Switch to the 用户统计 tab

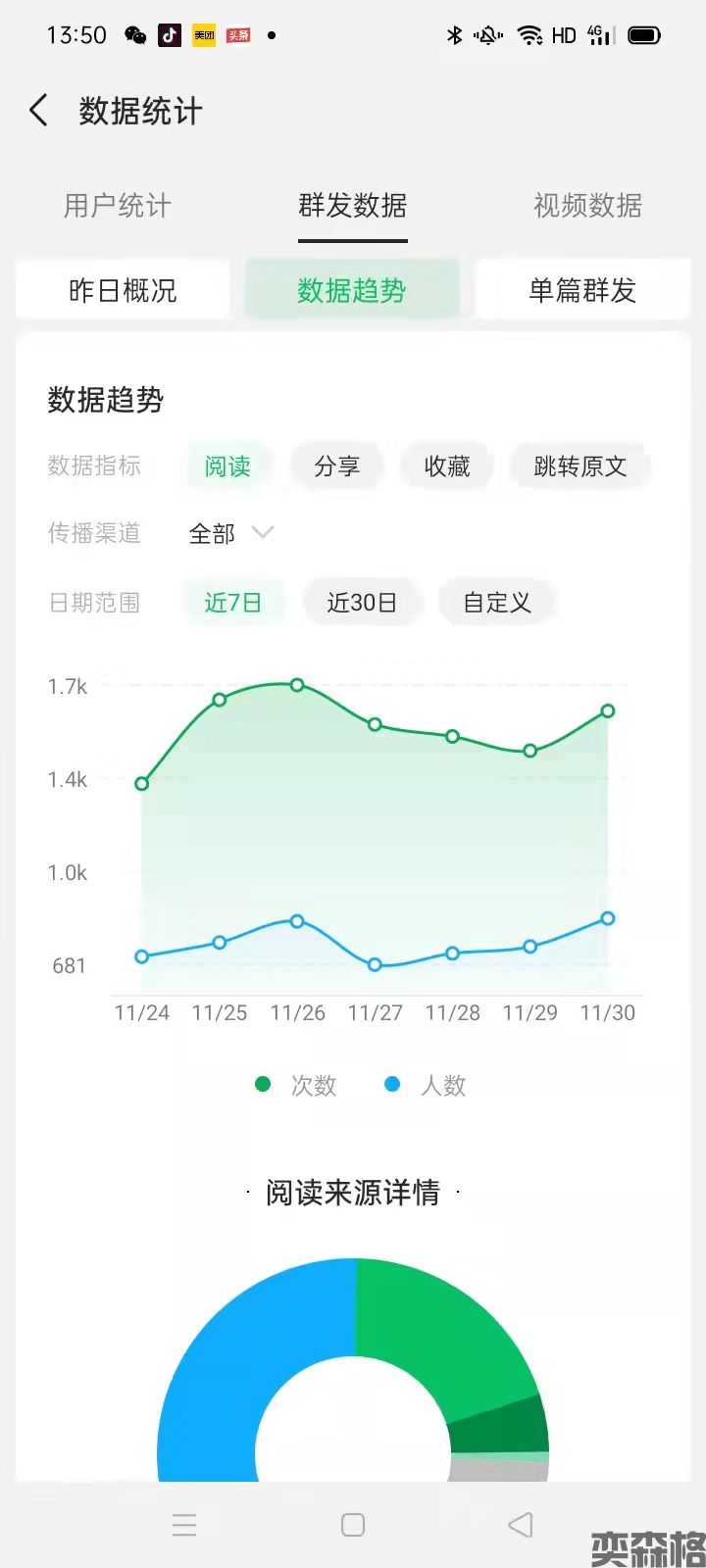(118, 206)
